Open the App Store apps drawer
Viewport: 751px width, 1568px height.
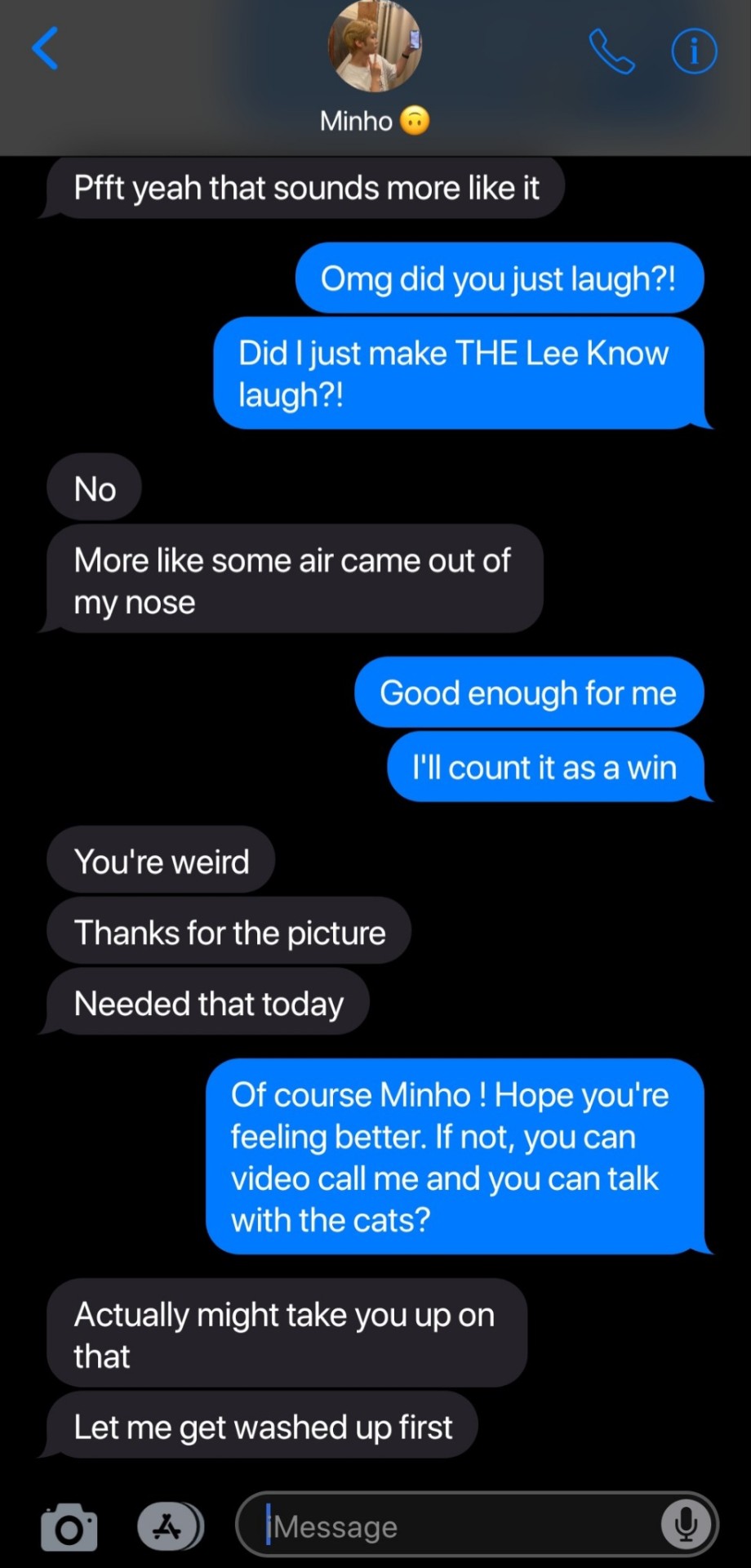(x=169, y=1526)
